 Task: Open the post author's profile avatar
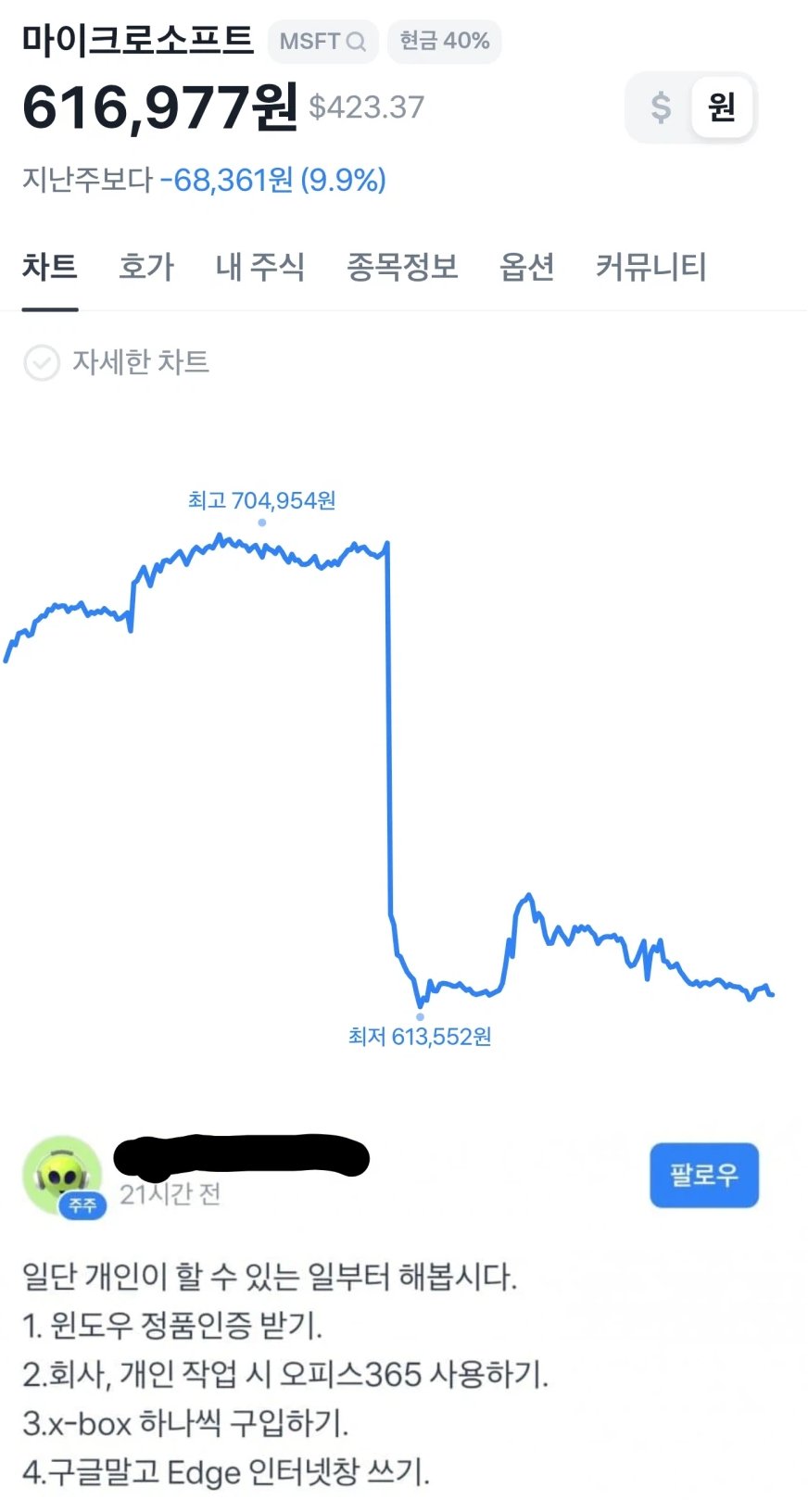62,1175
